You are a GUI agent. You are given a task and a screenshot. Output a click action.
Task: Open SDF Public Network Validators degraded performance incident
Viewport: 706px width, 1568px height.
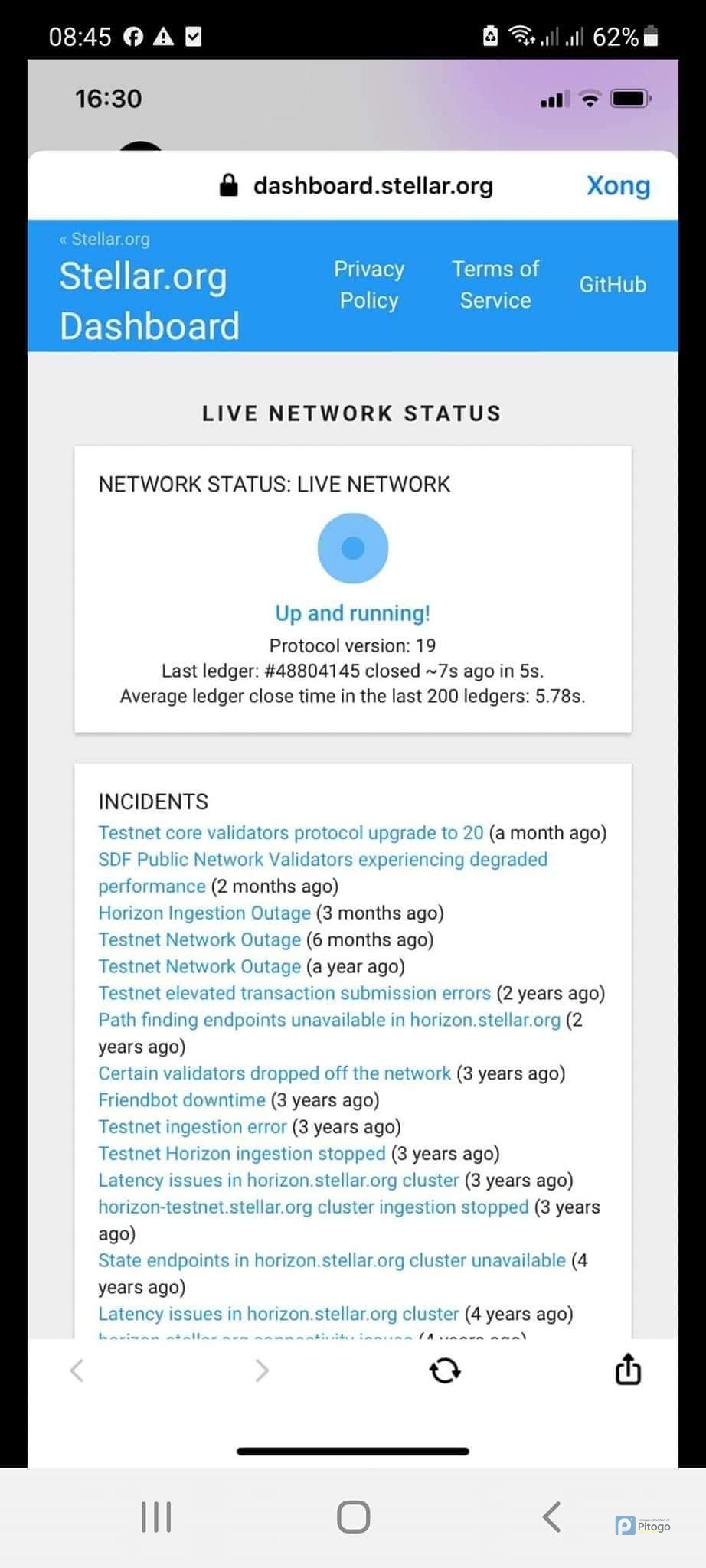[x=322, y=860]
